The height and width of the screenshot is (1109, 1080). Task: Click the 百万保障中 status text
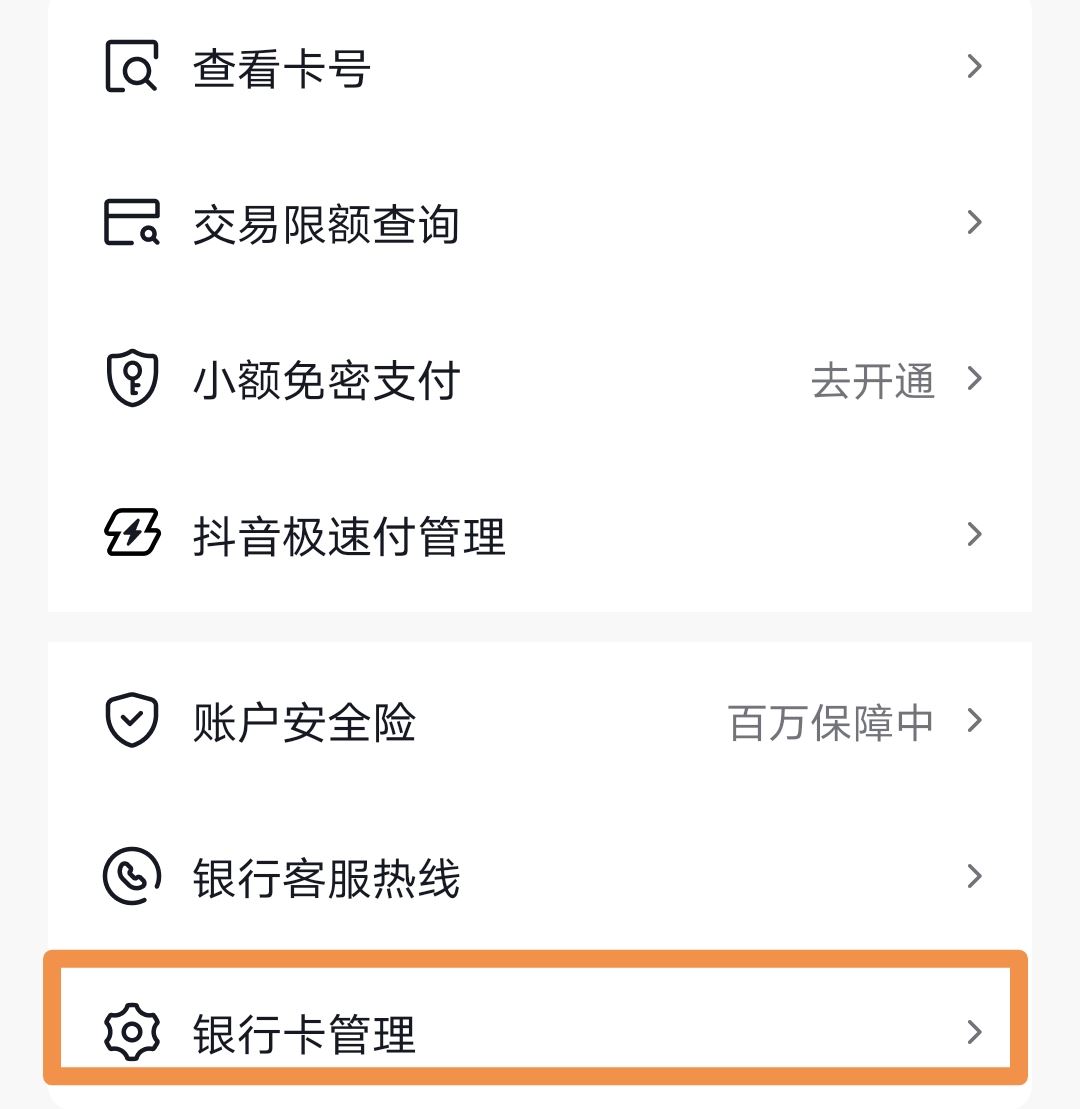(830, 720)
